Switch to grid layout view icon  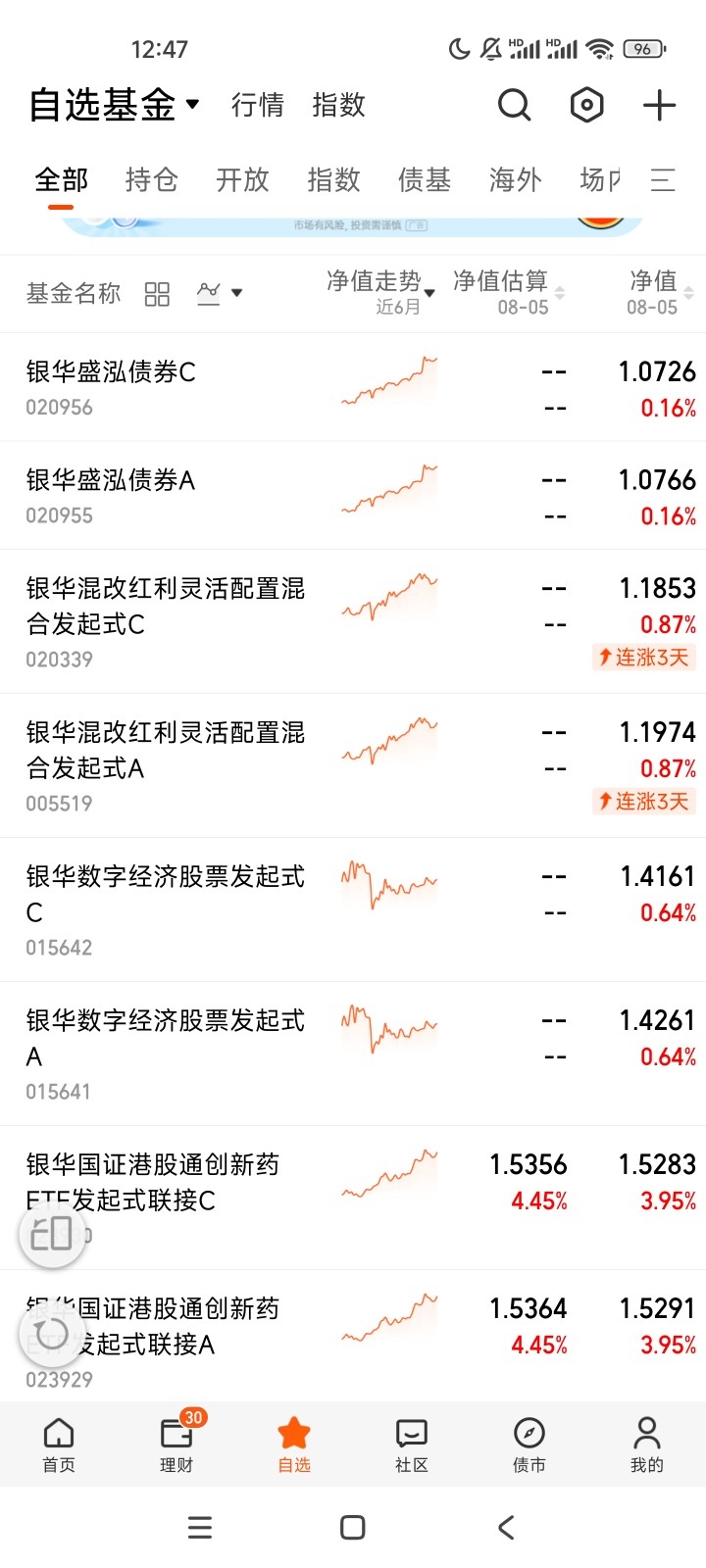tap(157, 294)
